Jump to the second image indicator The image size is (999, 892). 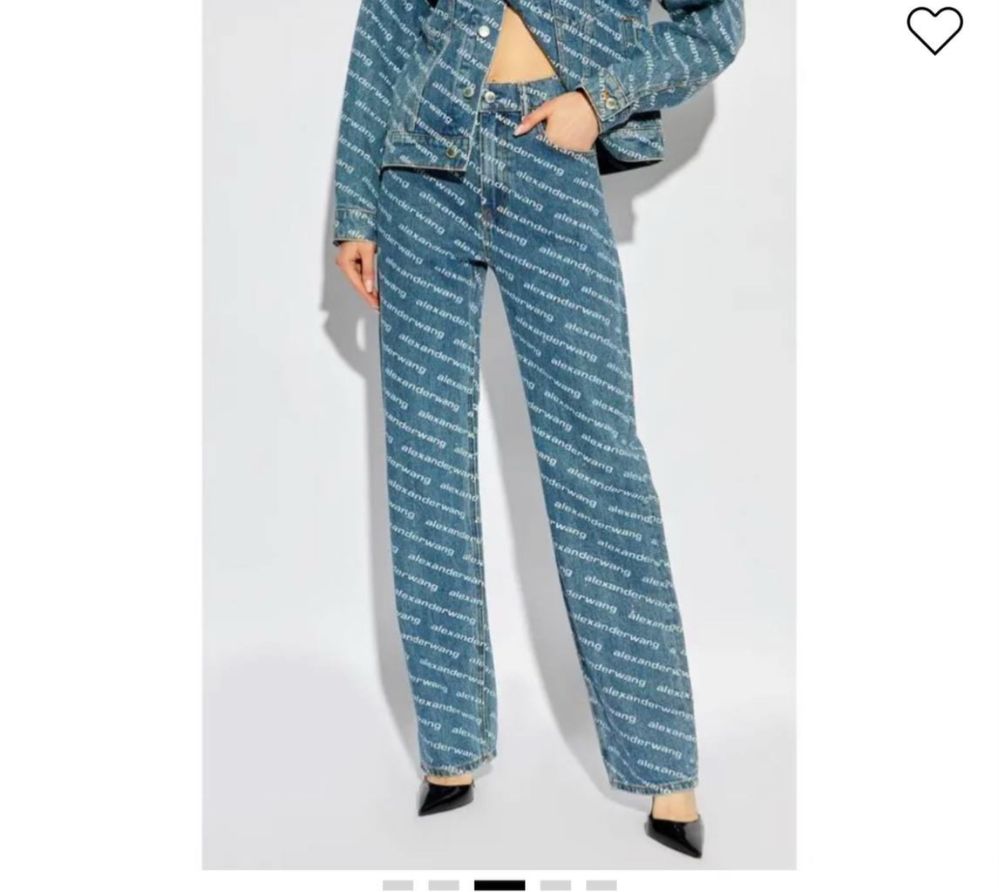tap(443, 885)
